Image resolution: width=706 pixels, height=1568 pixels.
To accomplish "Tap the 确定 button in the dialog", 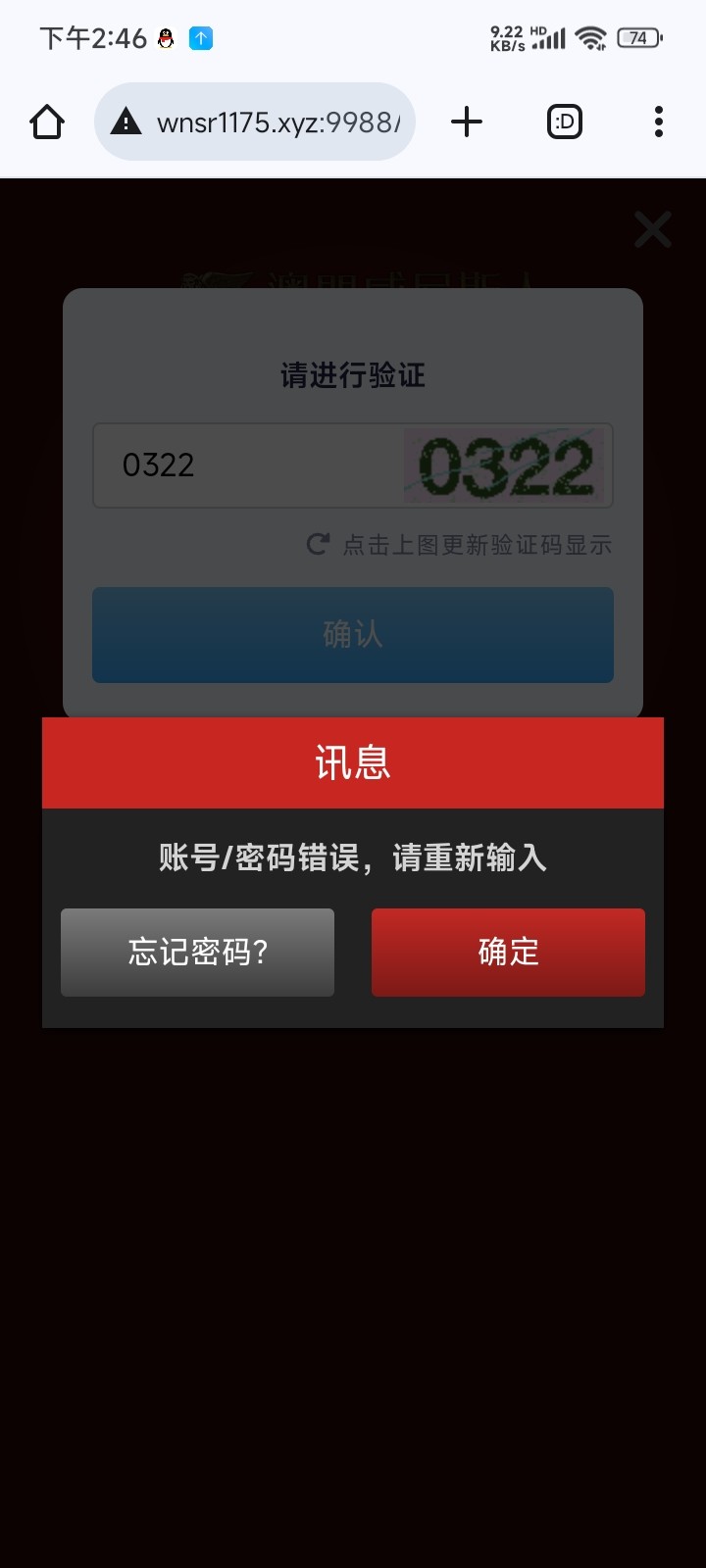I will 508,953.
